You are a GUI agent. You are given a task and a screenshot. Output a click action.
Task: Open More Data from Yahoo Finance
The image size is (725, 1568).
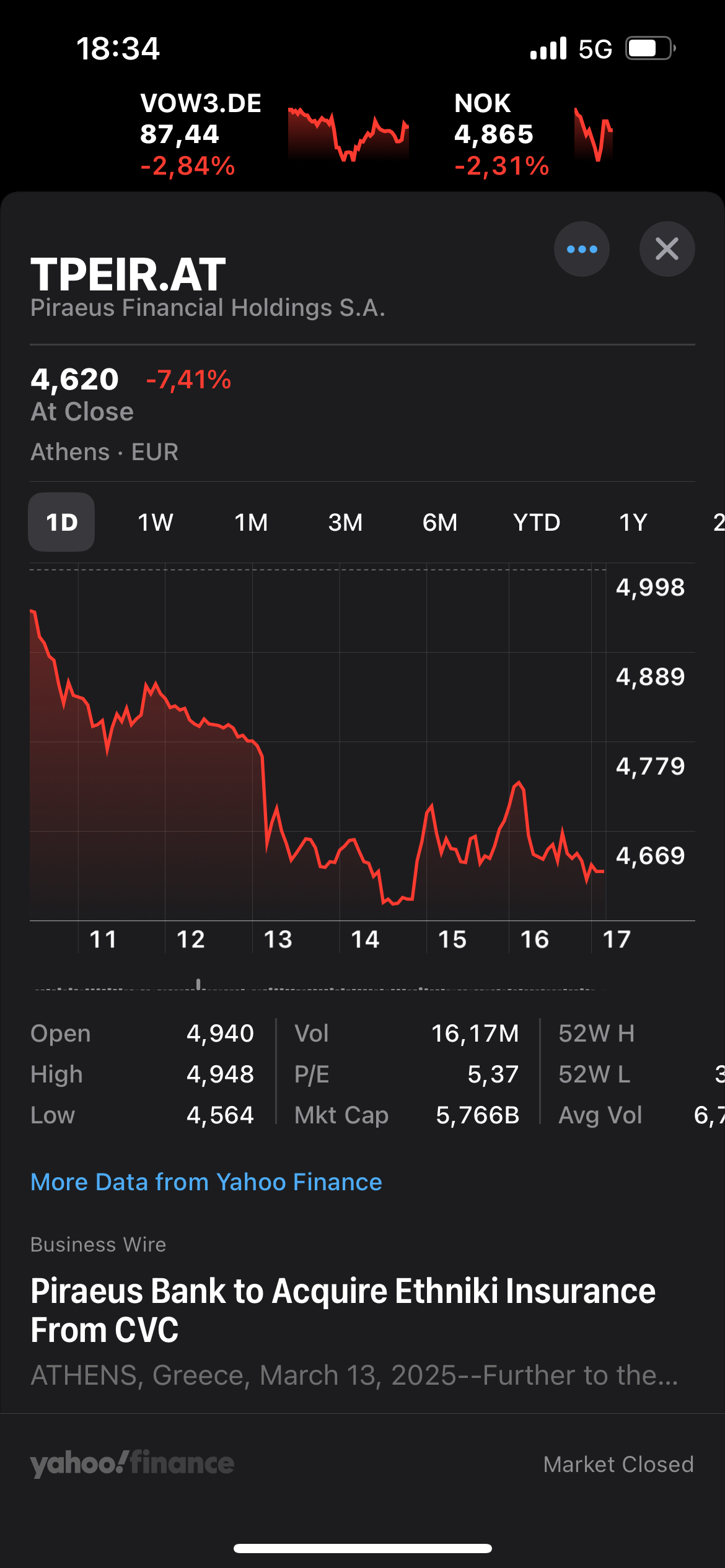206,1182
